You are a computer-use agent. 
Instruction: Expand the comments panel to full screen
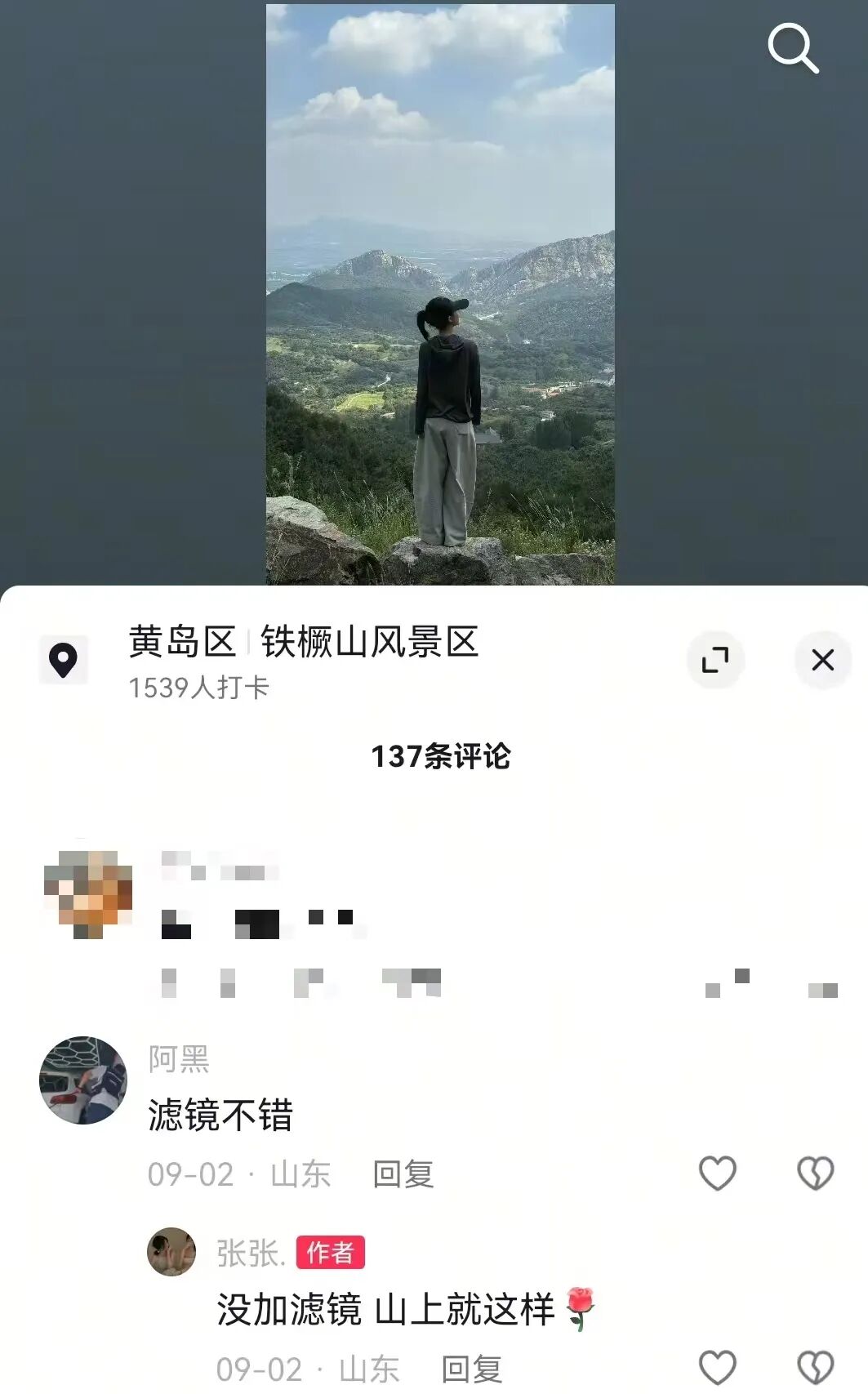pos(715,659)
